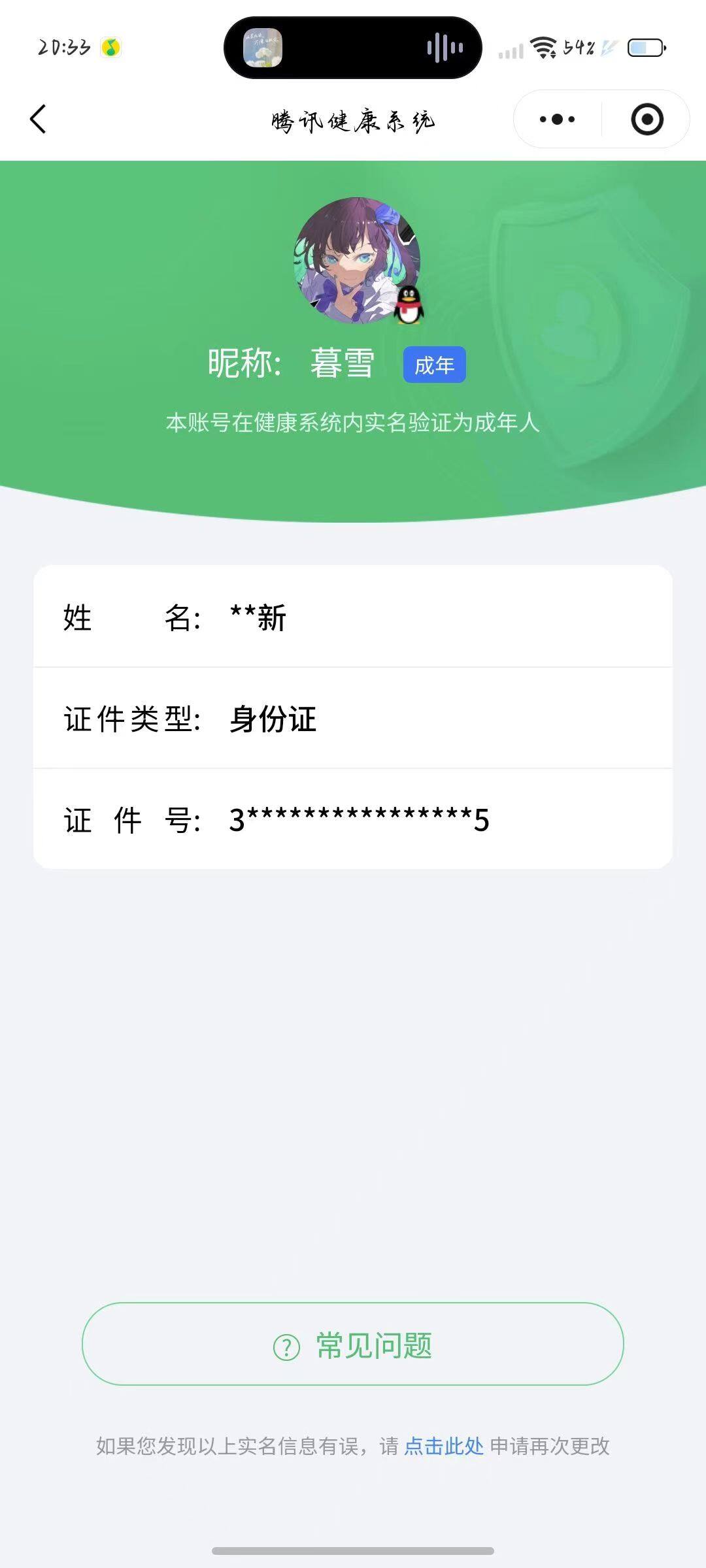The width and height of the screenshot is (706, 1568).
Task: Click the back arrow to exit
Action: tap(39, 119)
